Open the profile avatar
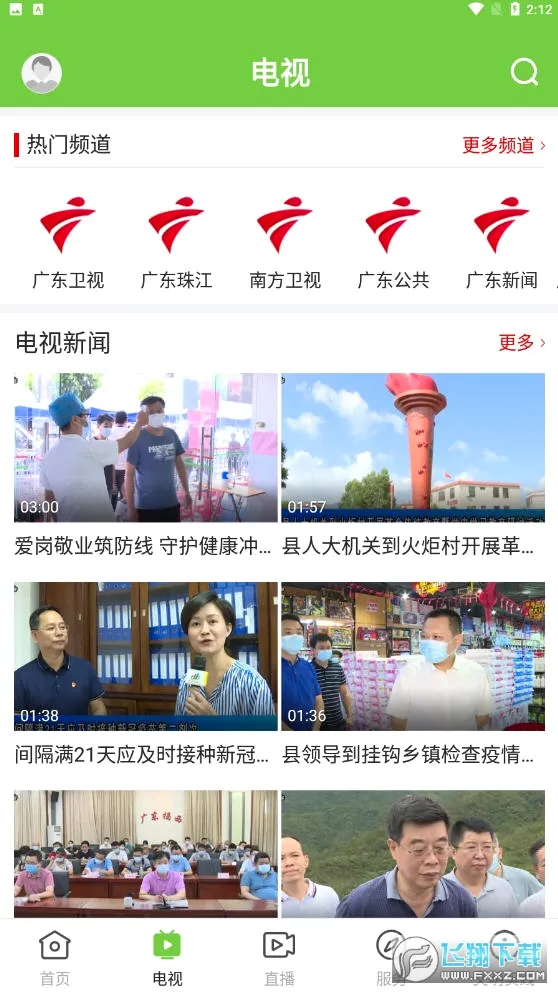Image resolution: width=558 pixels, height=995 pixels. coord(42,74)
